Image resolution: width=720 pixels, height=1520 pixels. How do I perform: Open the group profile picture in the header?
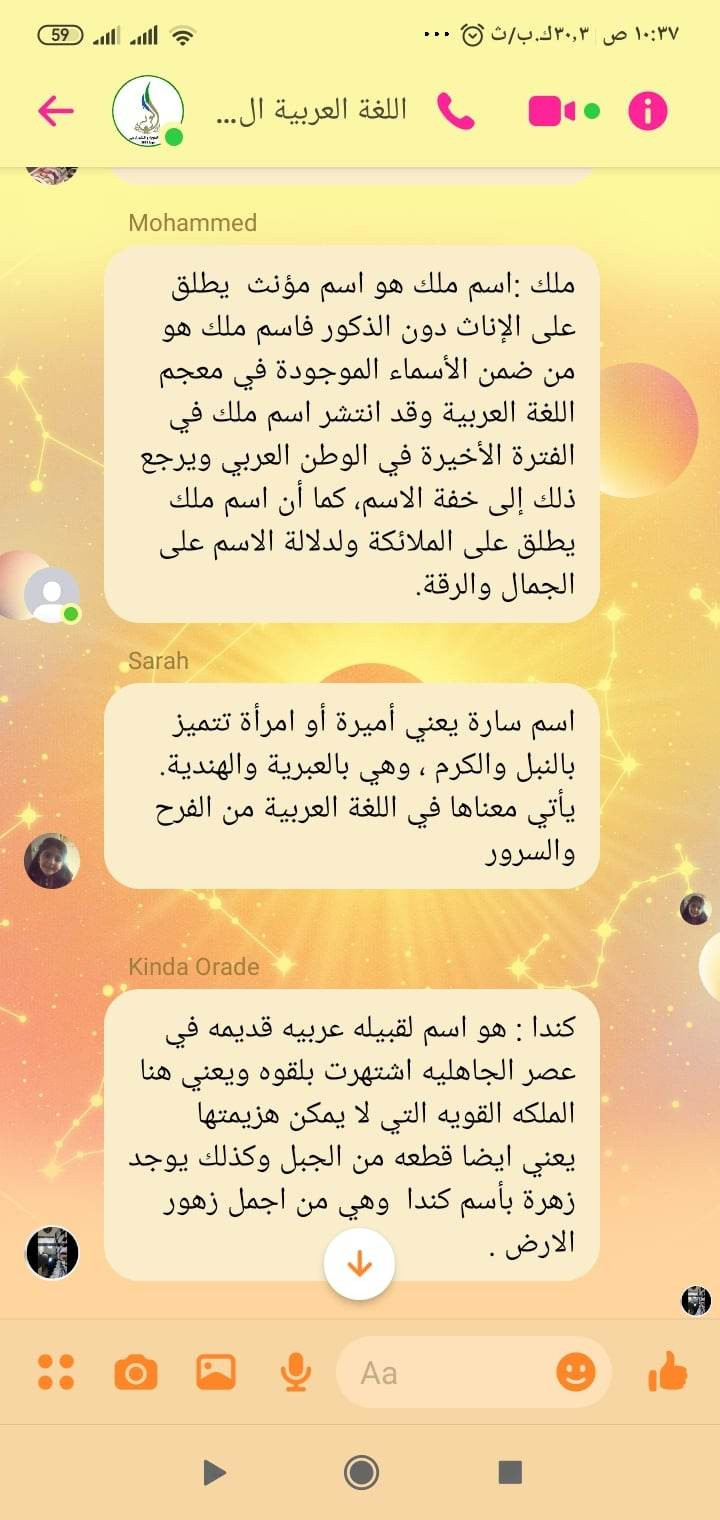click(x=148, y=110)
